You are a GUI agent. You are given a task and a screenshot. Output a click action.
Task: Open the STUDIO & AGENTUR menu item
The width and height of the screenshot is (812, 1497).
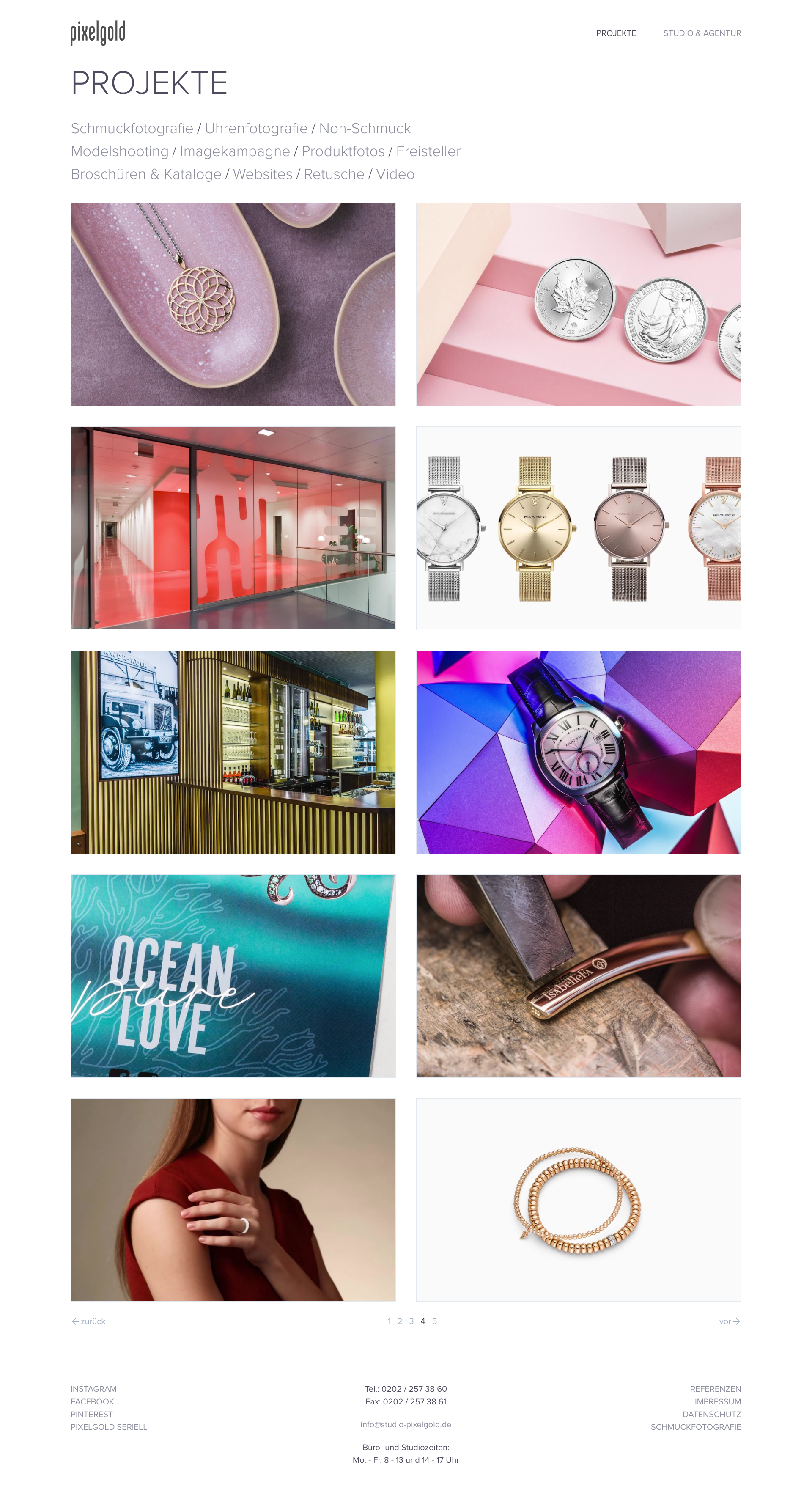(702, 33)
